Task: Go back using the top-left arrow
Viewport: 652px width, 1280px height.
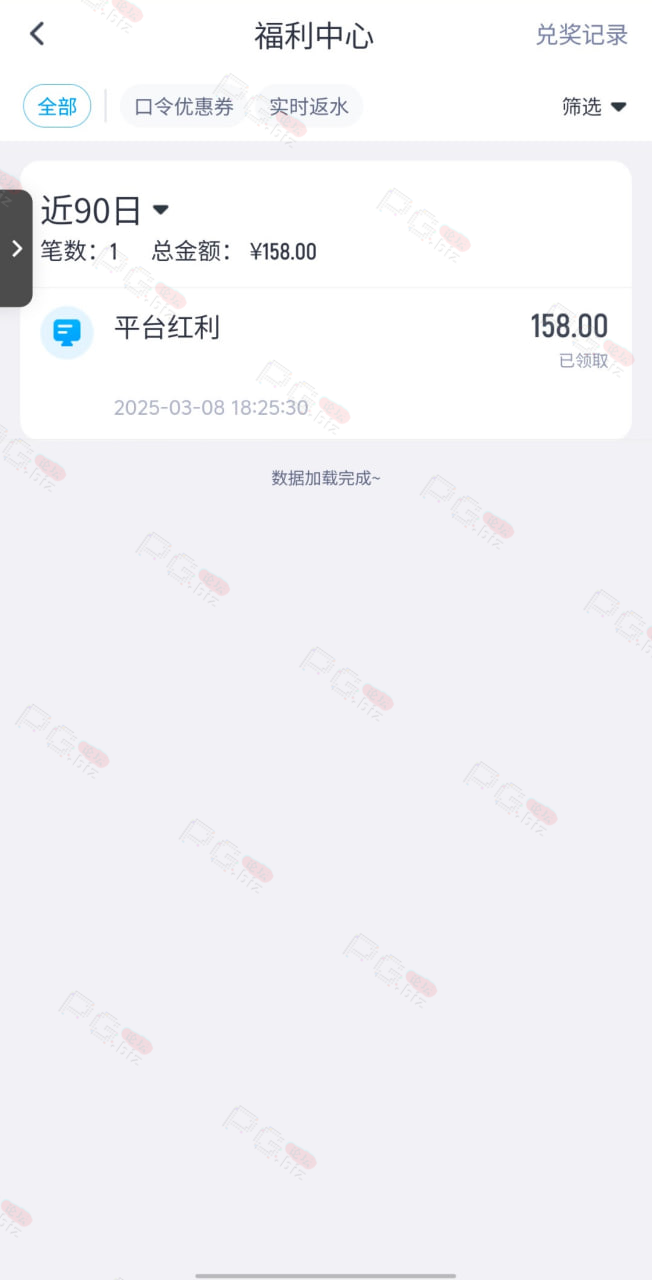Action: pos(37,34)
